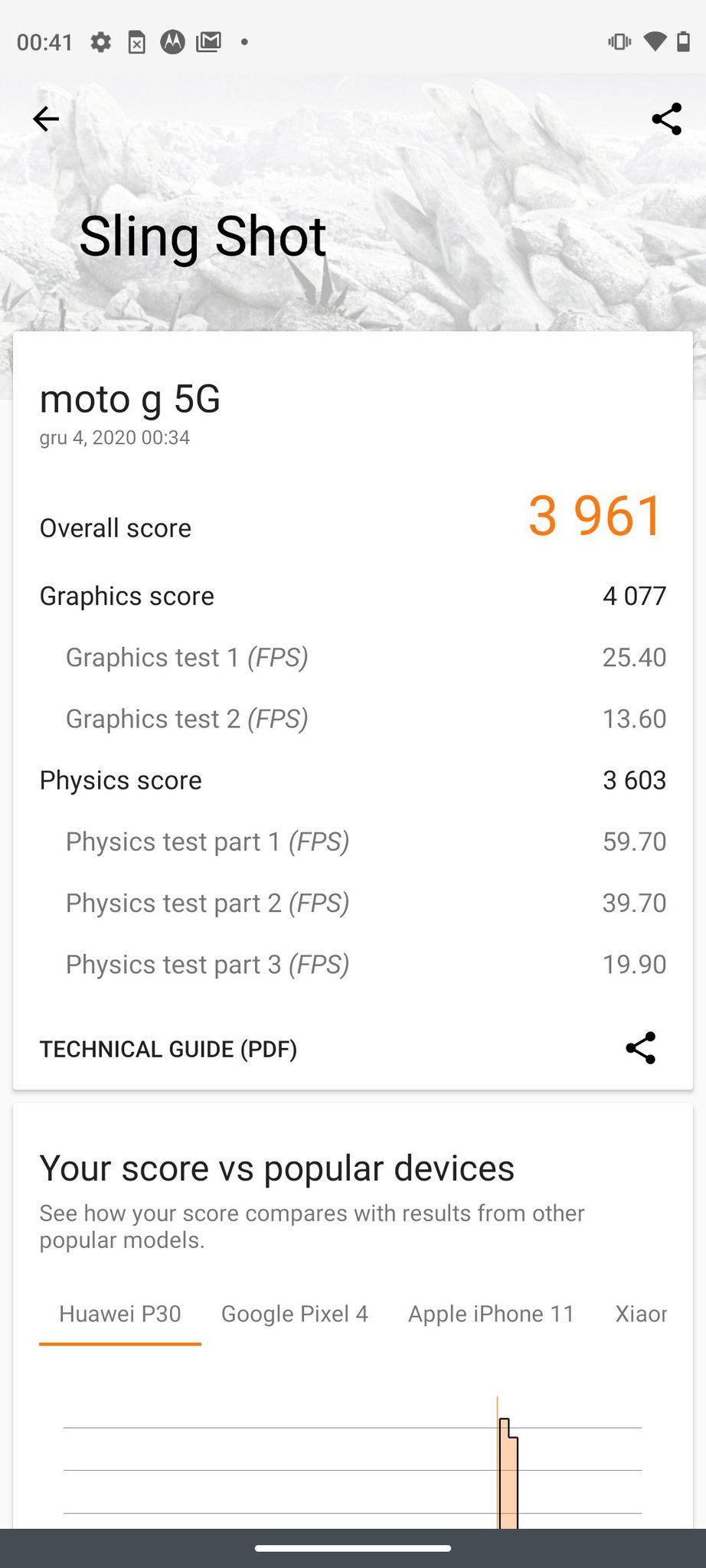Go back using the top-left arrow
This screenshot has width=706, height=1568.
tap(46, 119)
